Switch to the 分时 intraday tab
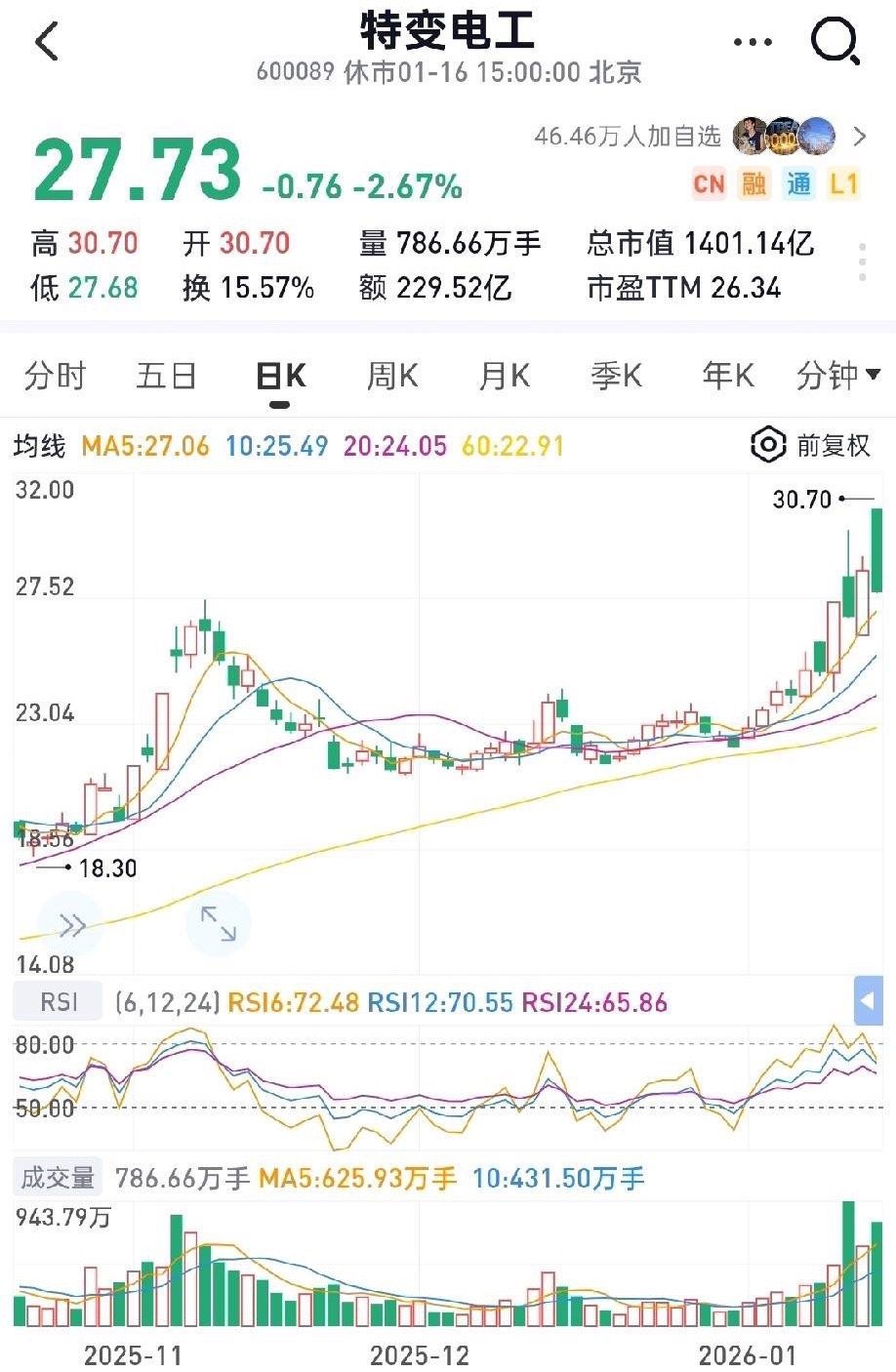This screenshot has height=1372, width=896. coord(54,375)
